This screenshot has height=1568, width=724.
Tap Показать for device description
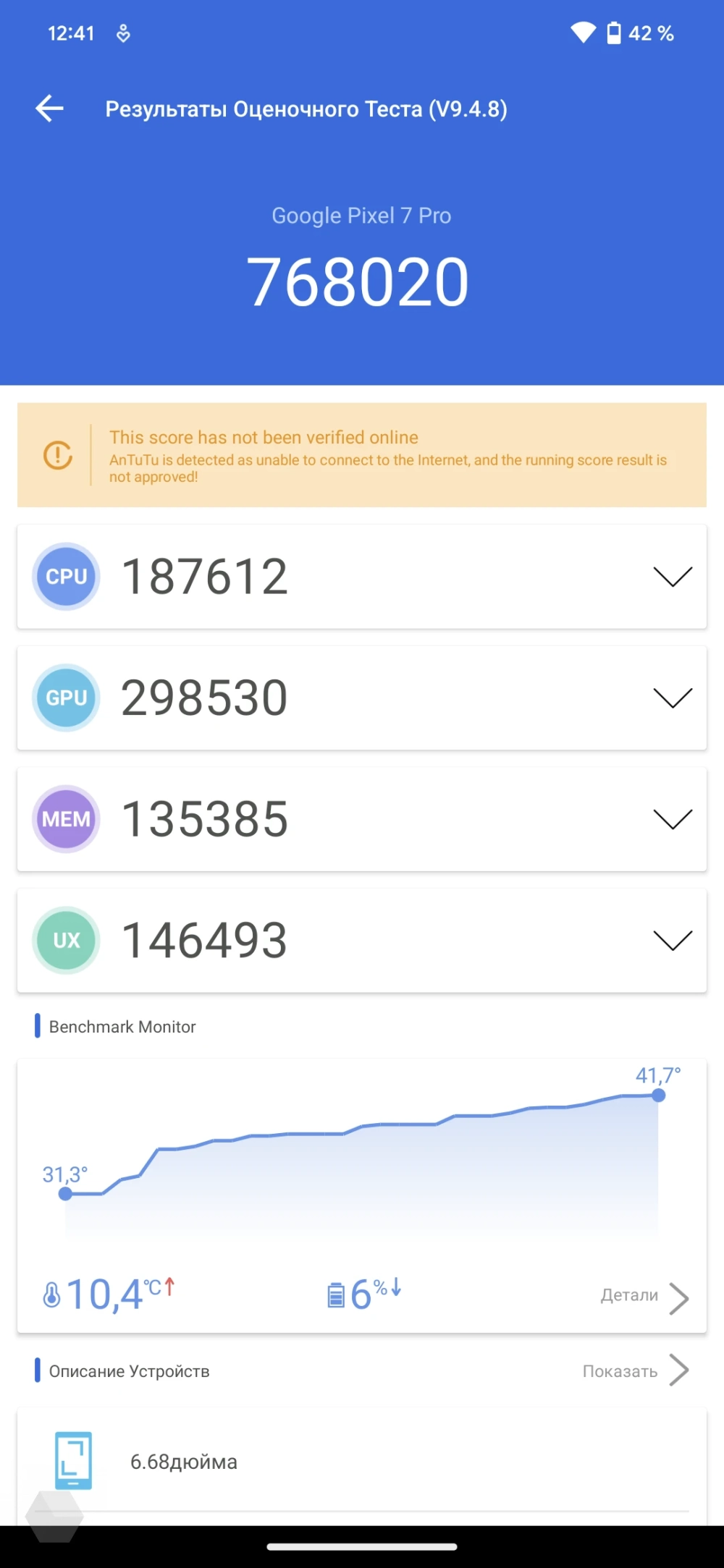pos(634,1371)
